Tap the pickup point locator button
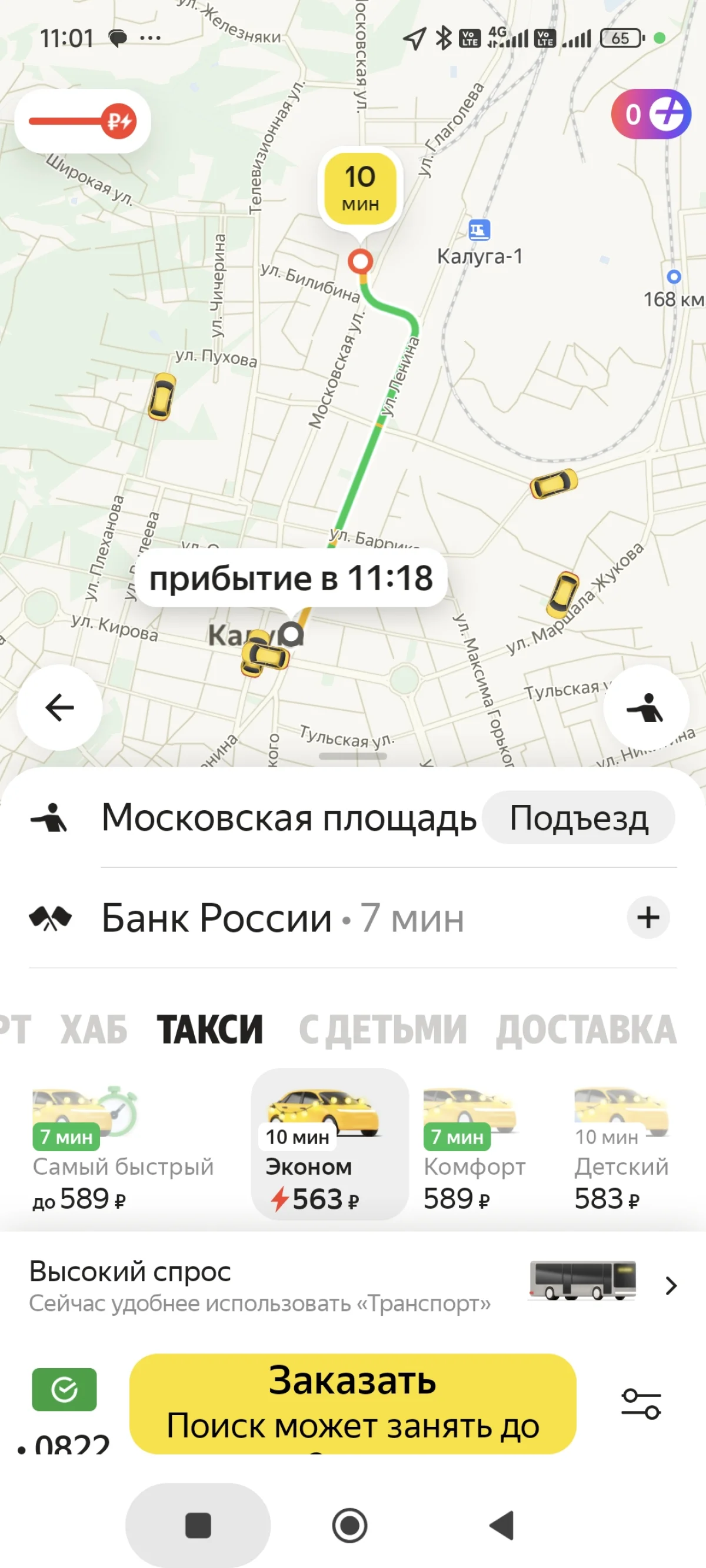The image size is (706, 1568). 645,707
